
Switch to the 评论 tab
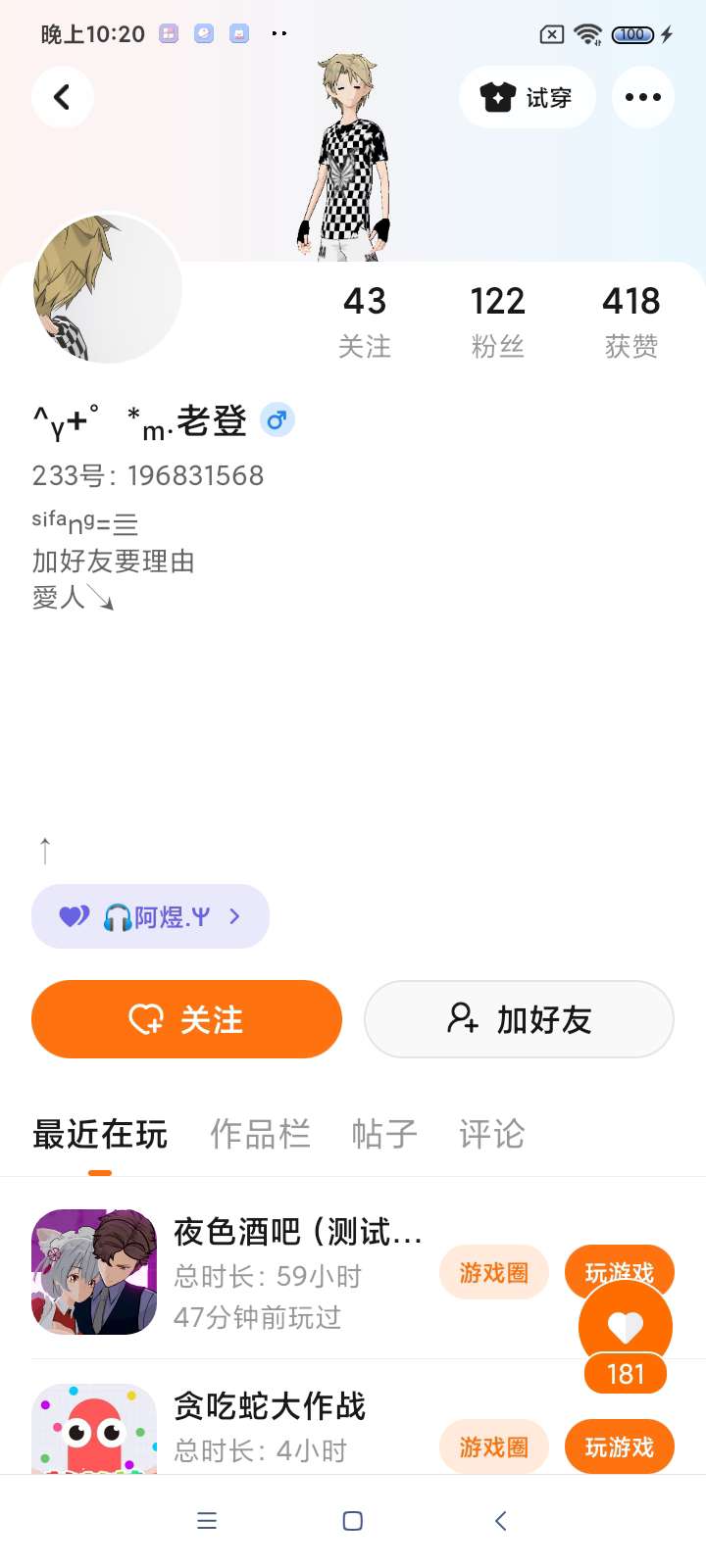point(491,1134)
